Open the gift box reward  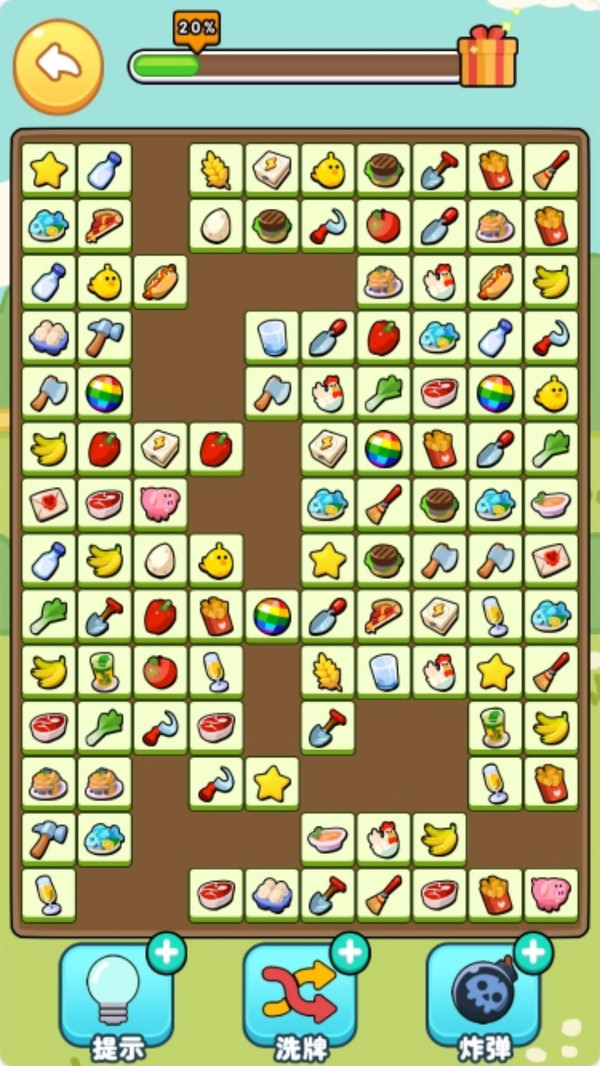[487, 59]
